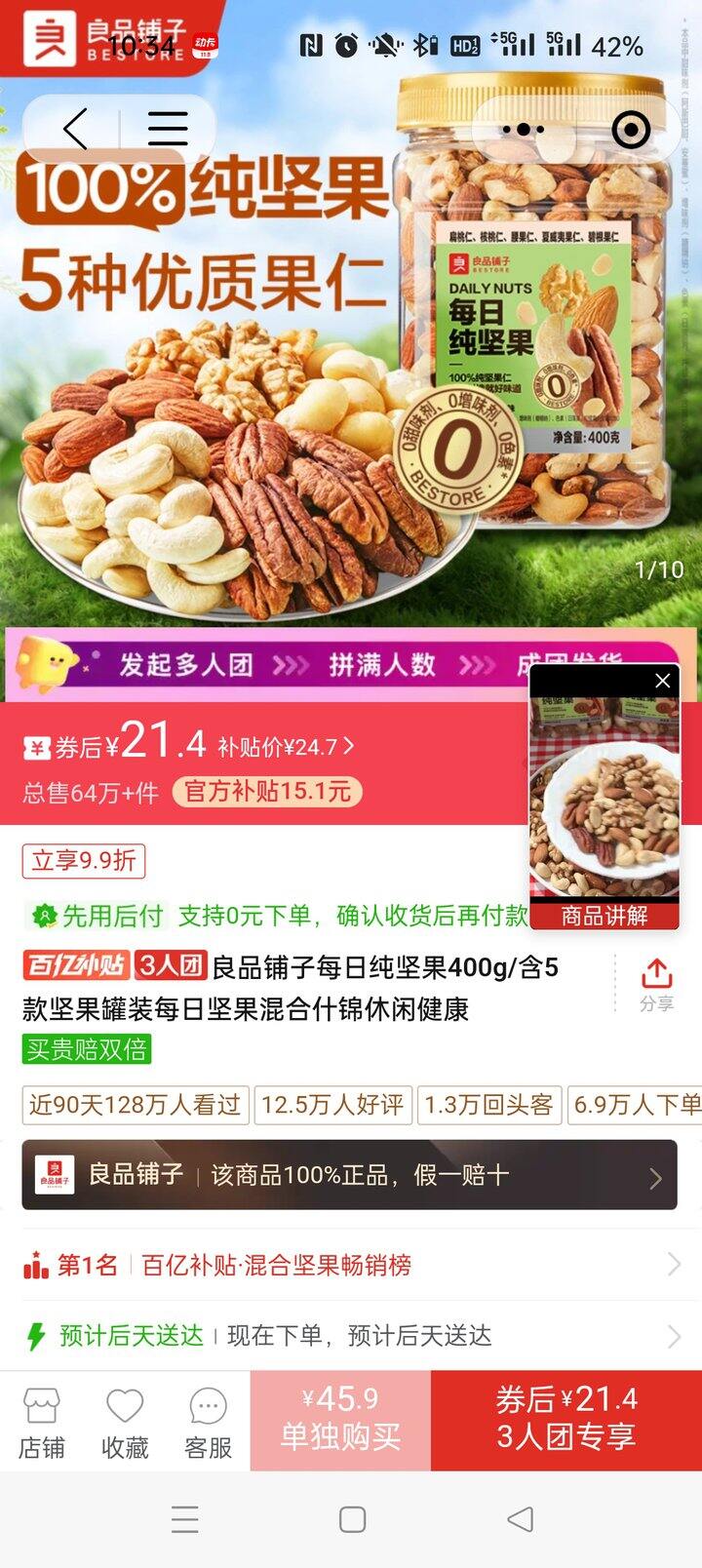Expand 预计后天送达 delivery details
The width and height of the screenshot is (702, 1568).
coord(351,1337)
